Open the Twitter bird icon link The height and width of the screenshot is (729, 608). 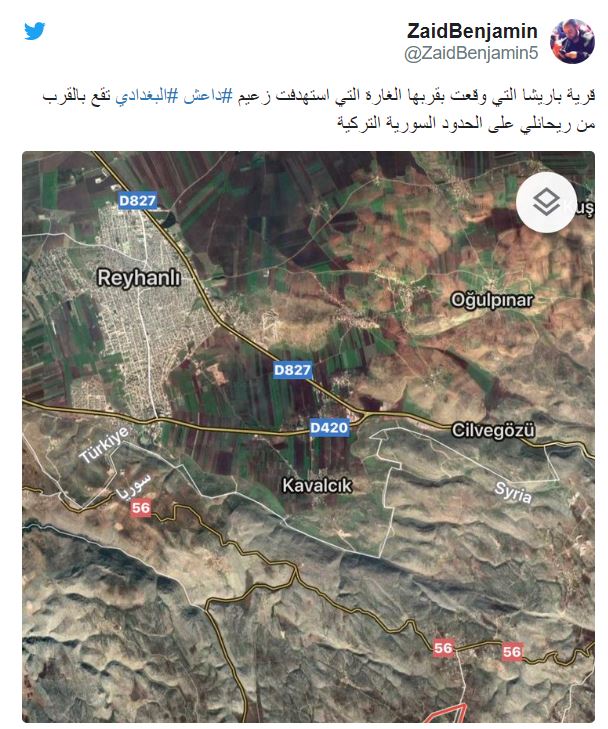35,31
